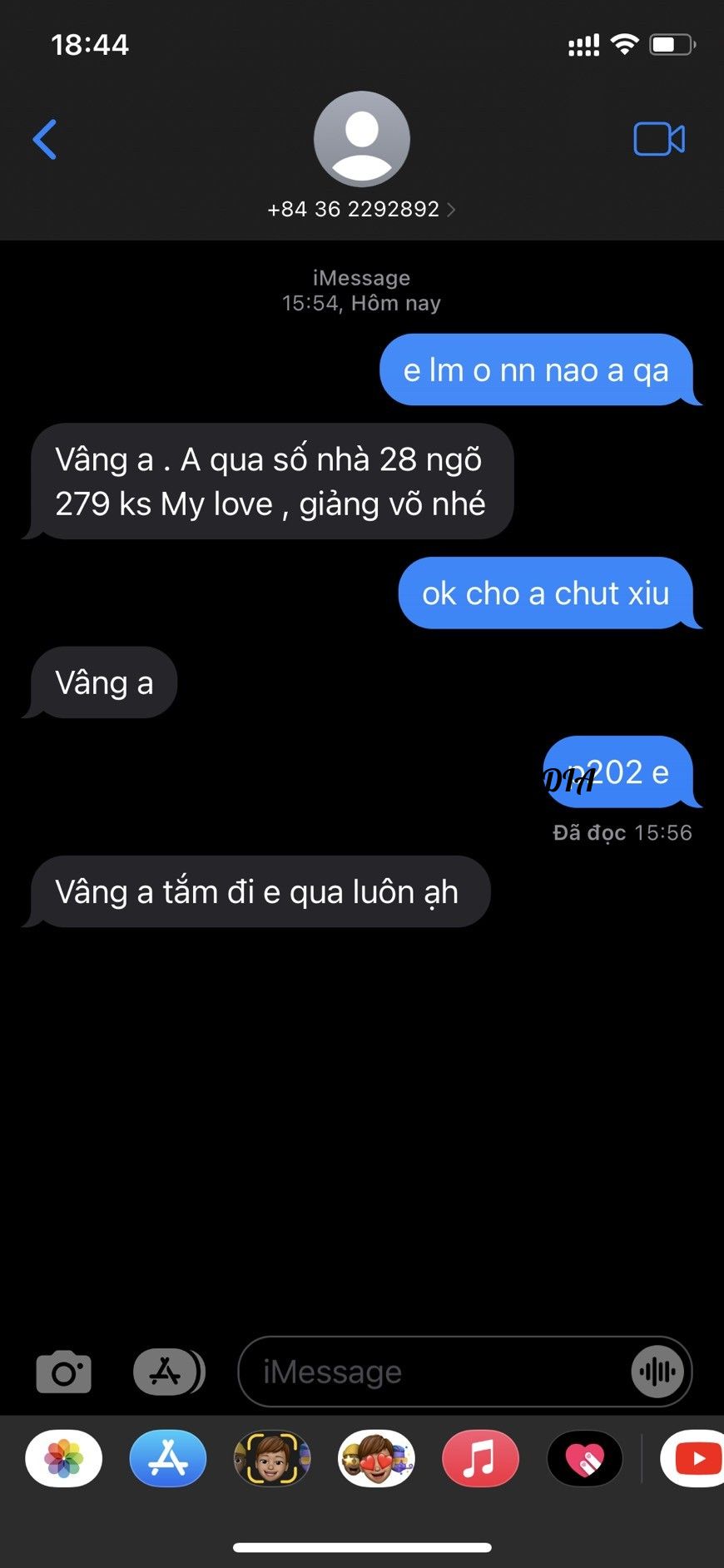The height and width of the screenshot is (1568, 724).
Task: Select the camera icon beside the message field
Action: tap(63, 1372)
